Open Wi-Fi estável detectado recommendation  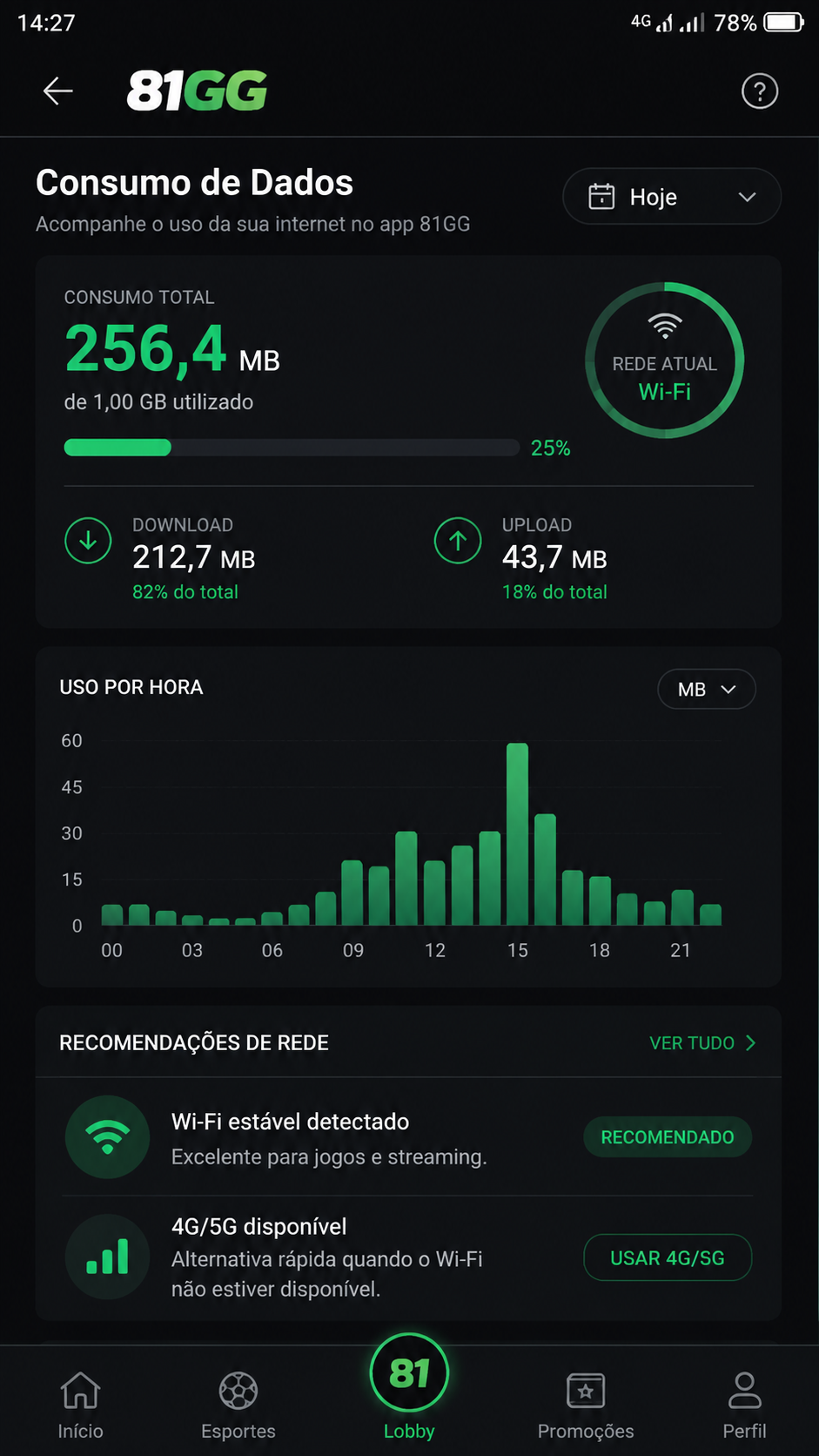[x=408, y=1137]
